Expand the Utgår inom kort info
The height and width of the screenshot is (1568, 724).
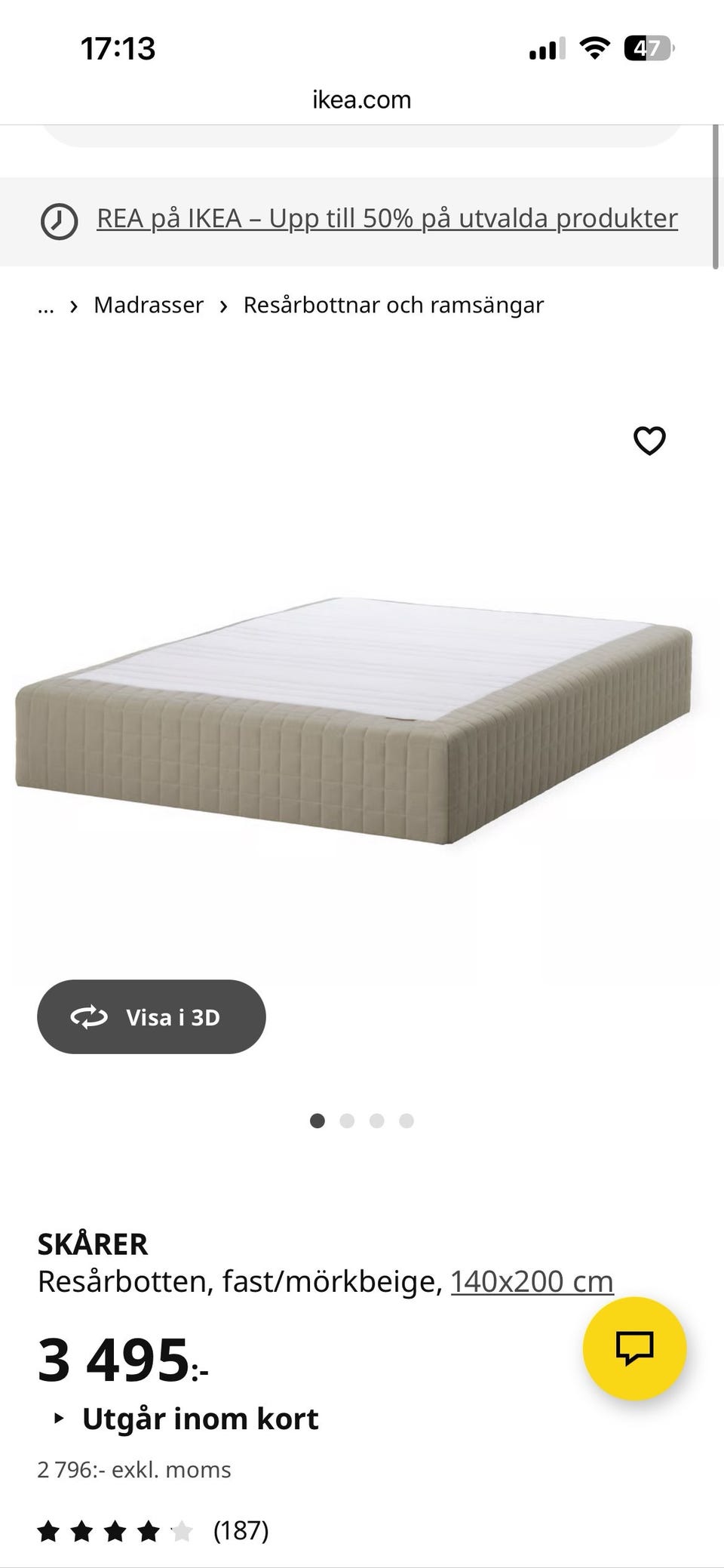click(186, 1419)
